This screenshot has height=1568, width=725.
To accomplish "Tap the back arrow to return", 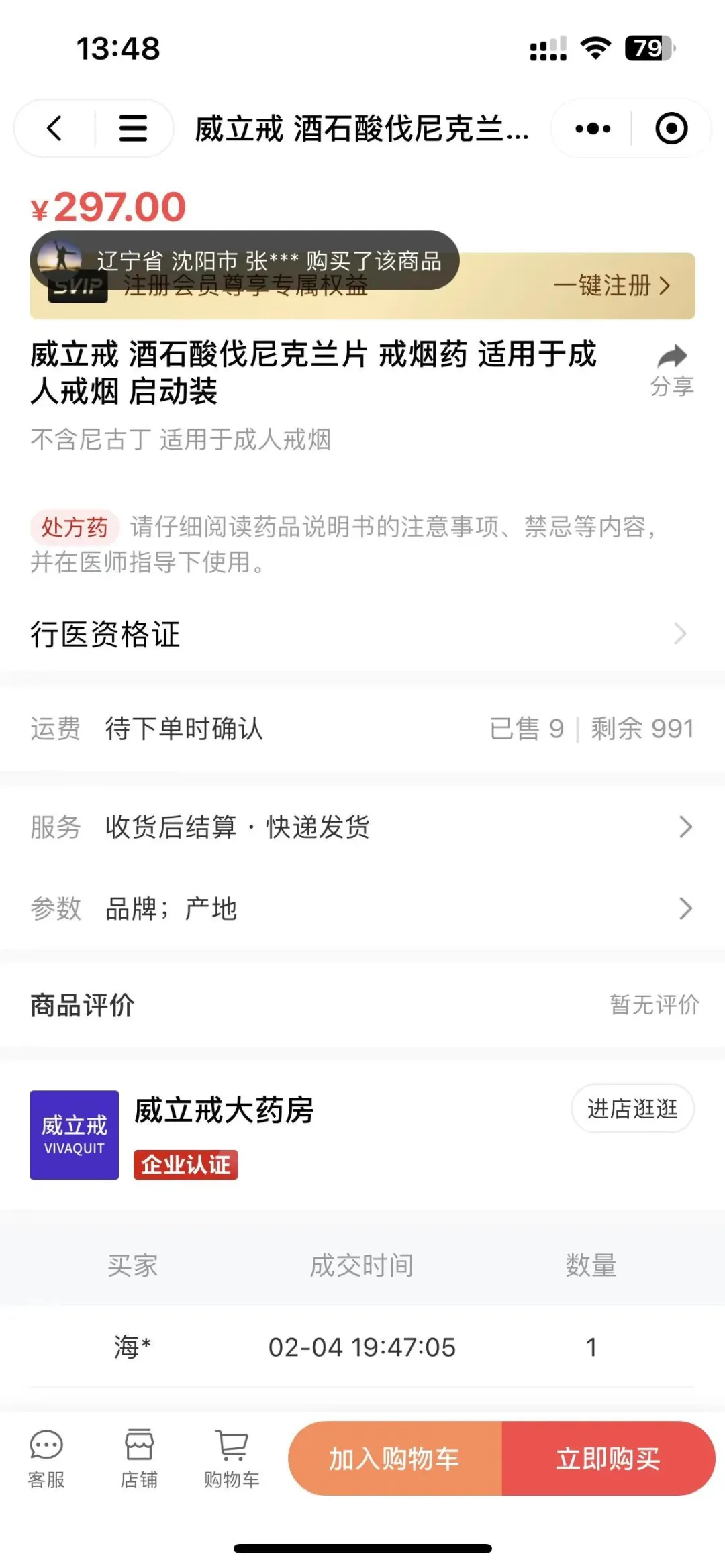I will [55, 128].
